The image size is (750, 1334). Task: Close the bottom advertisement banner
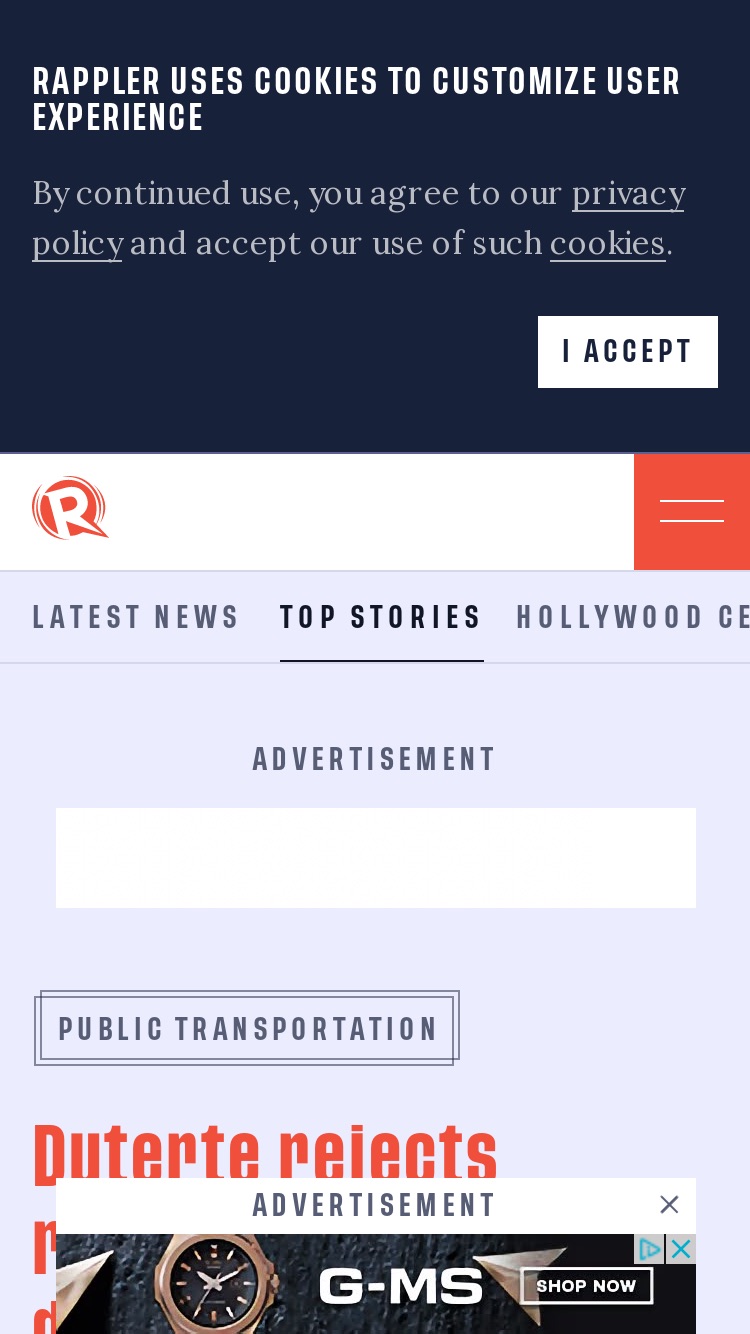coord(669,1205)
